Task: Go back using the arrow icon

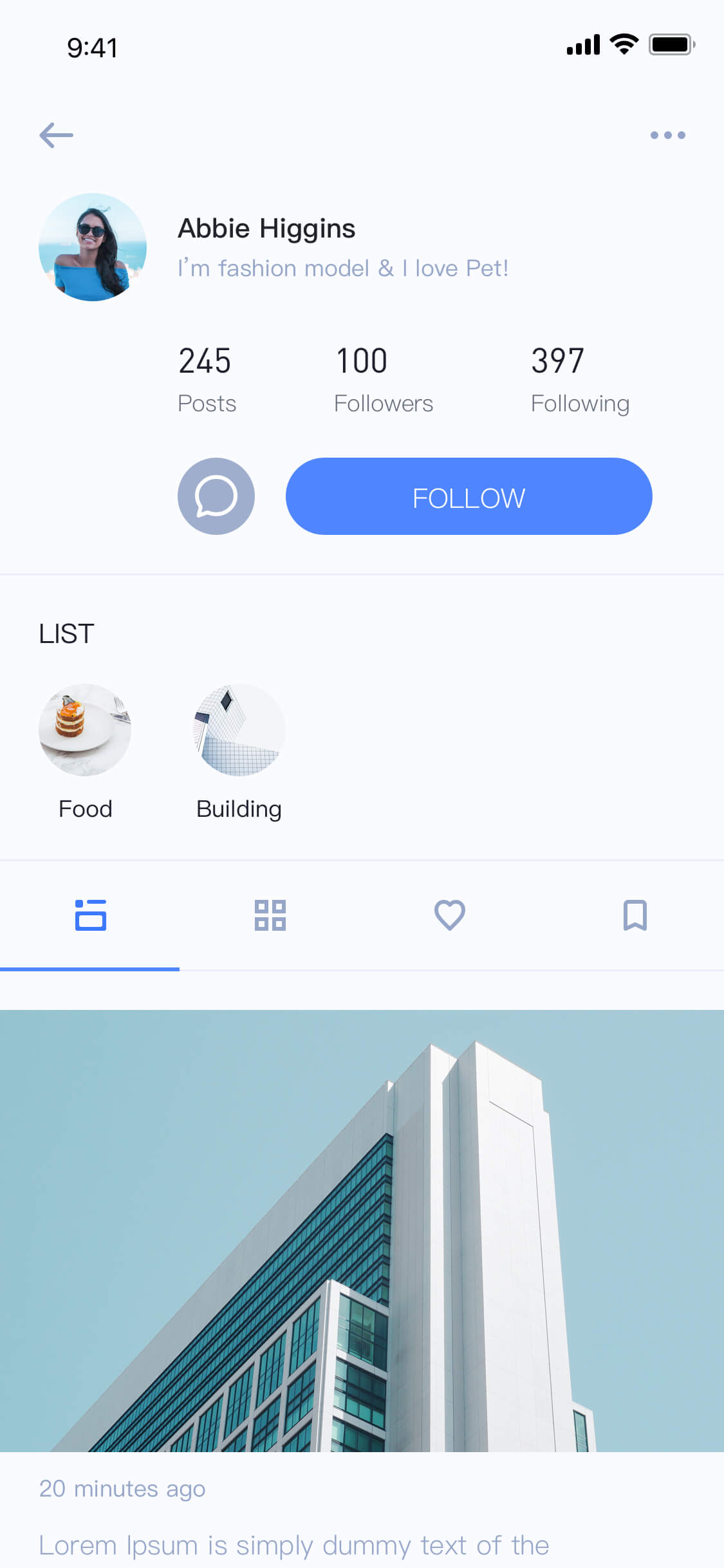Action: (56, 135)
